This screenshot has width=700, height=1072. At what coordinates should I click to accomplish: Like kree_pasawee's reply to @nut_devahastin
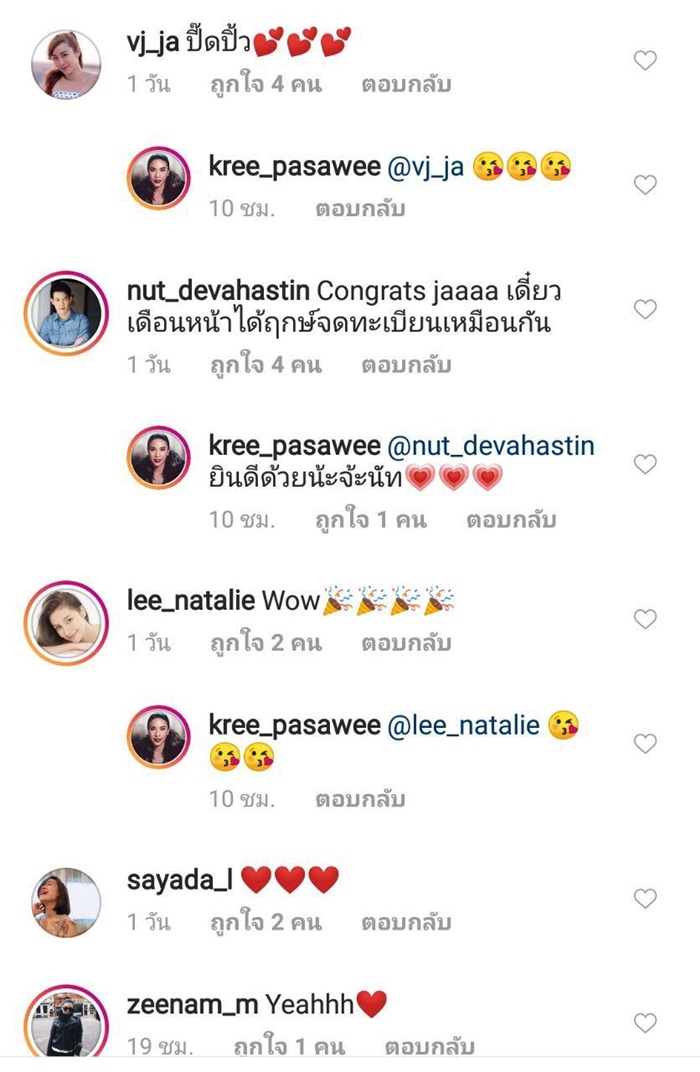tap(646, 464)
